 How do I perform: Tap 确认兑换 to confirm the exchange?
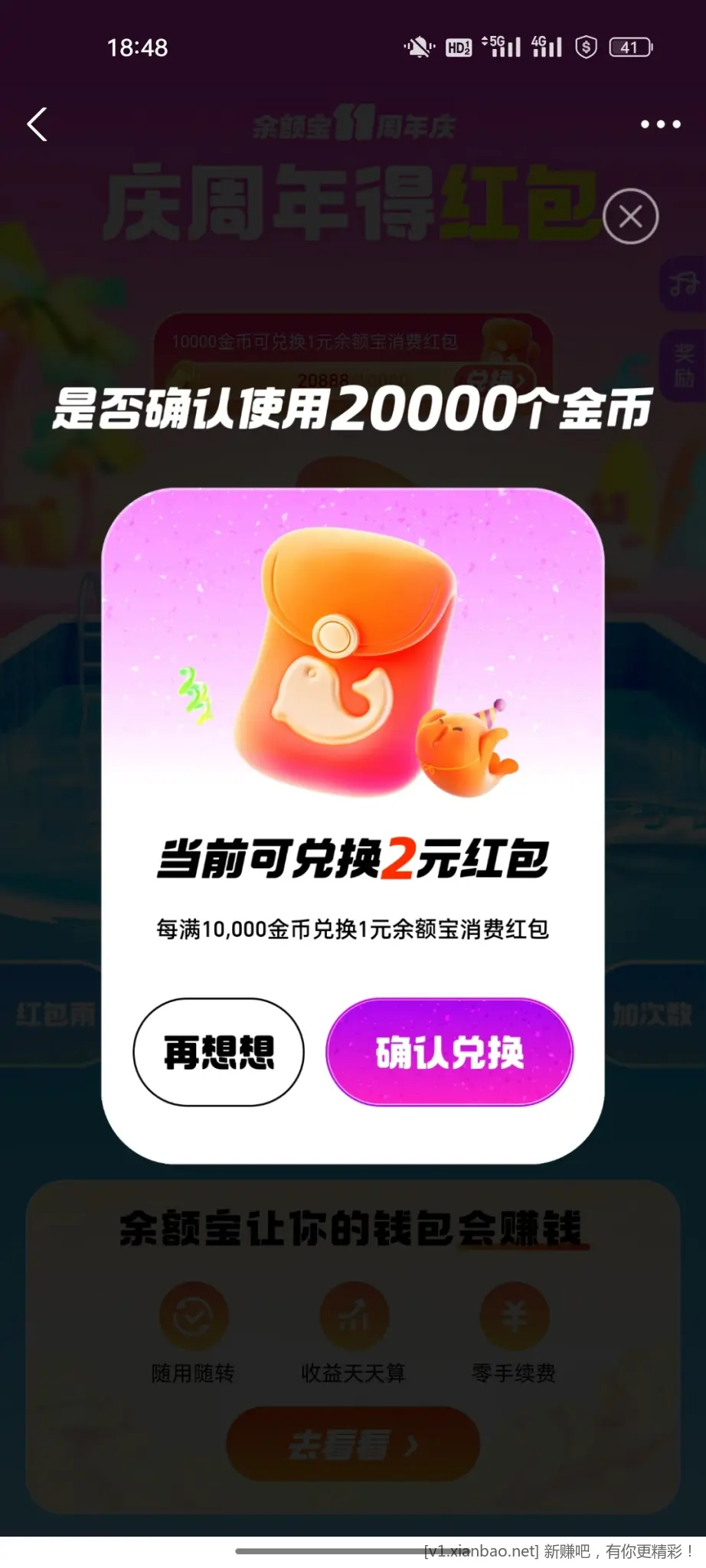[449, 1051]
